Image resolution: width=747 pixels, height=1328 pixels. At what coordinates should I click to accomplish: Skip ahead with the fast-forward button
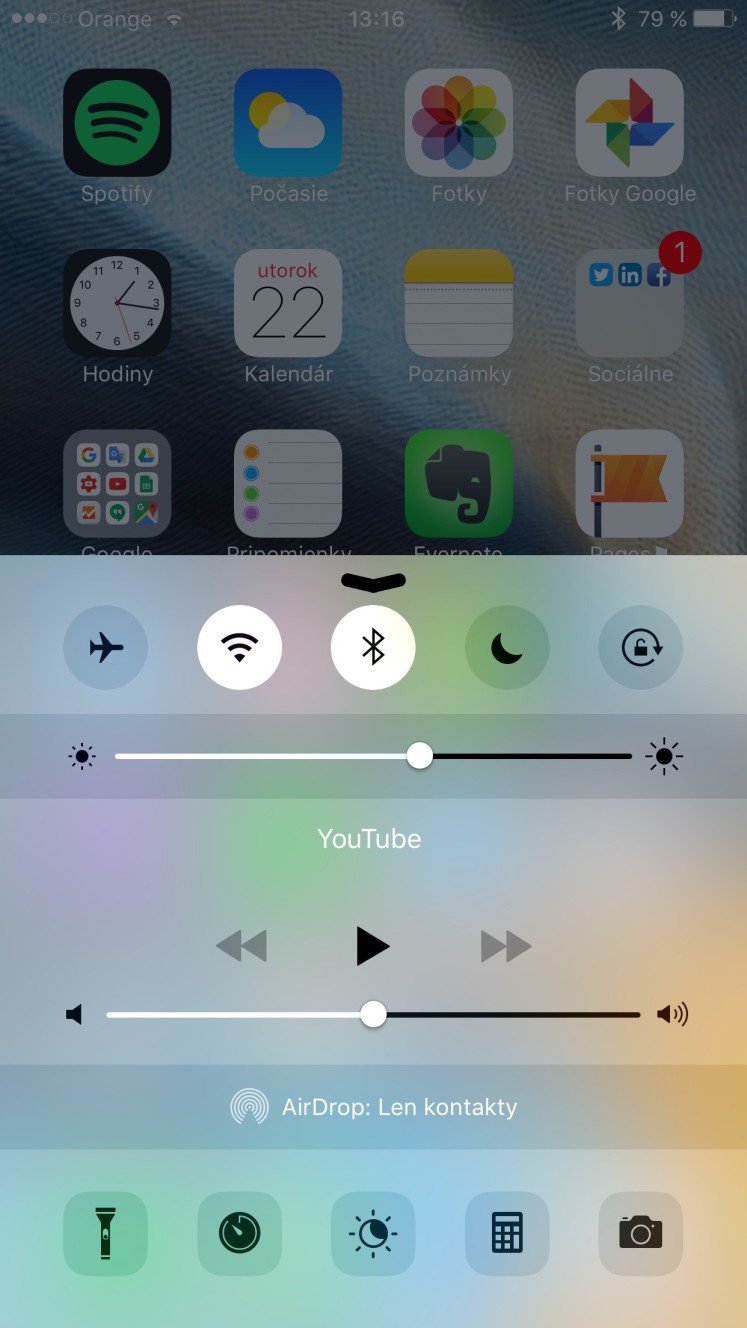pos(505,945)
